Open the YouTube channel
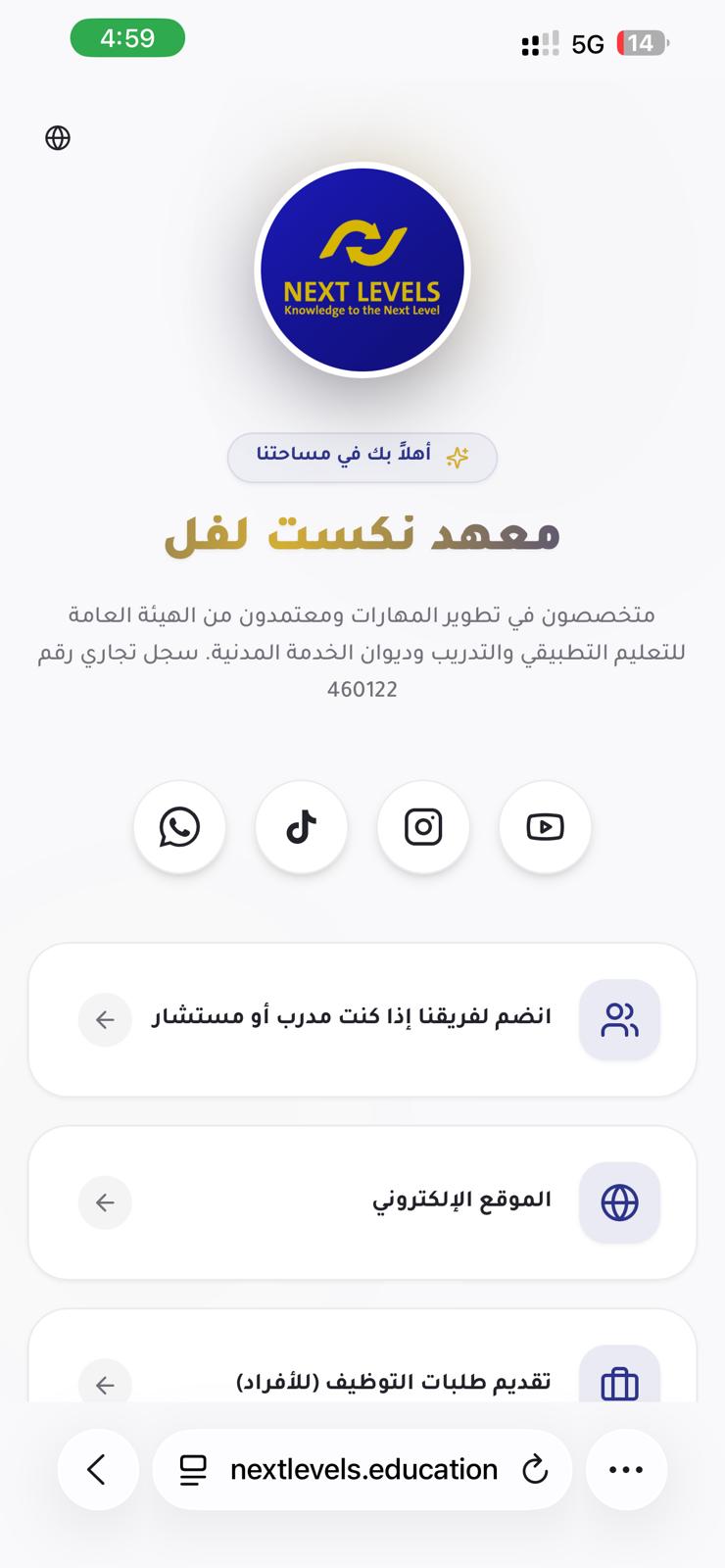 coord(545,827)
